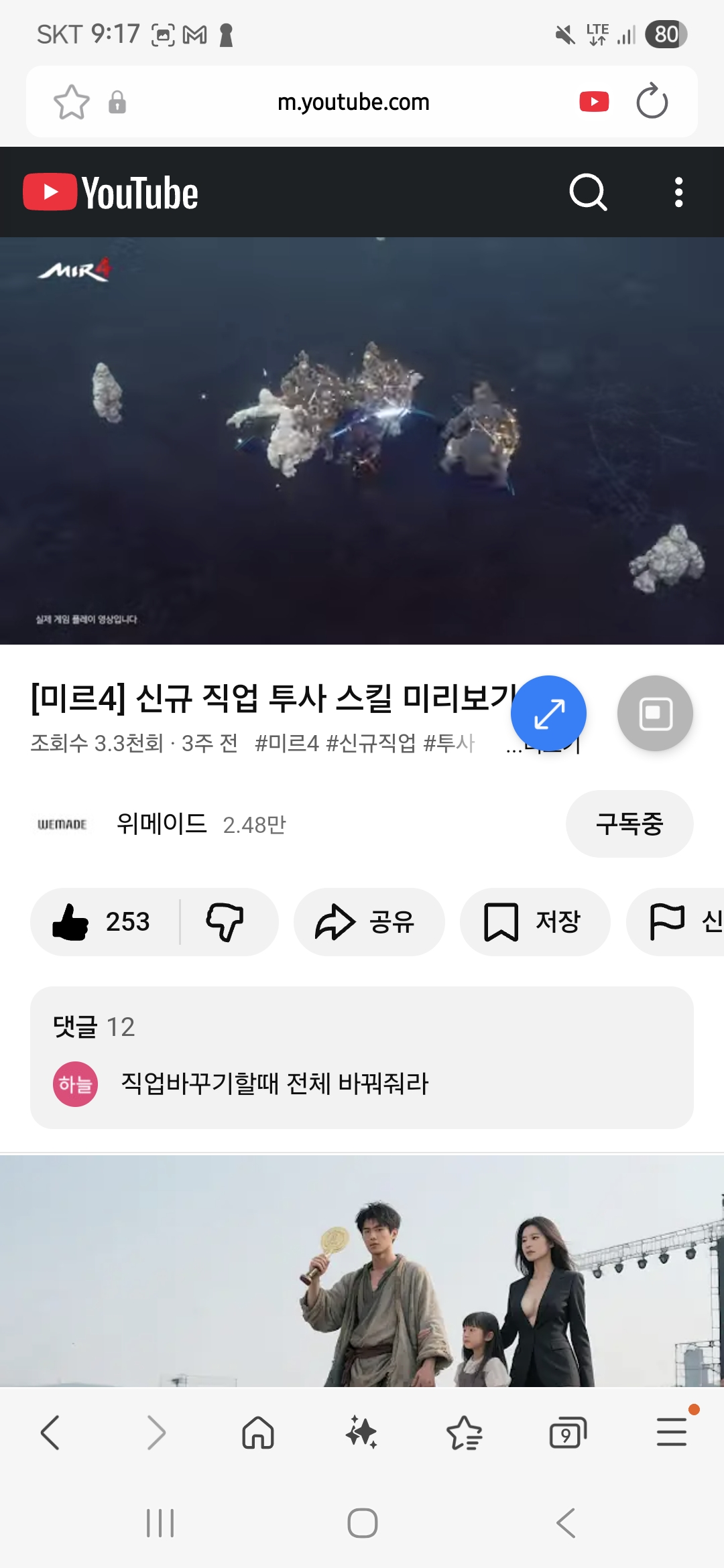Save the video with 저장

(x=534, y=921)
